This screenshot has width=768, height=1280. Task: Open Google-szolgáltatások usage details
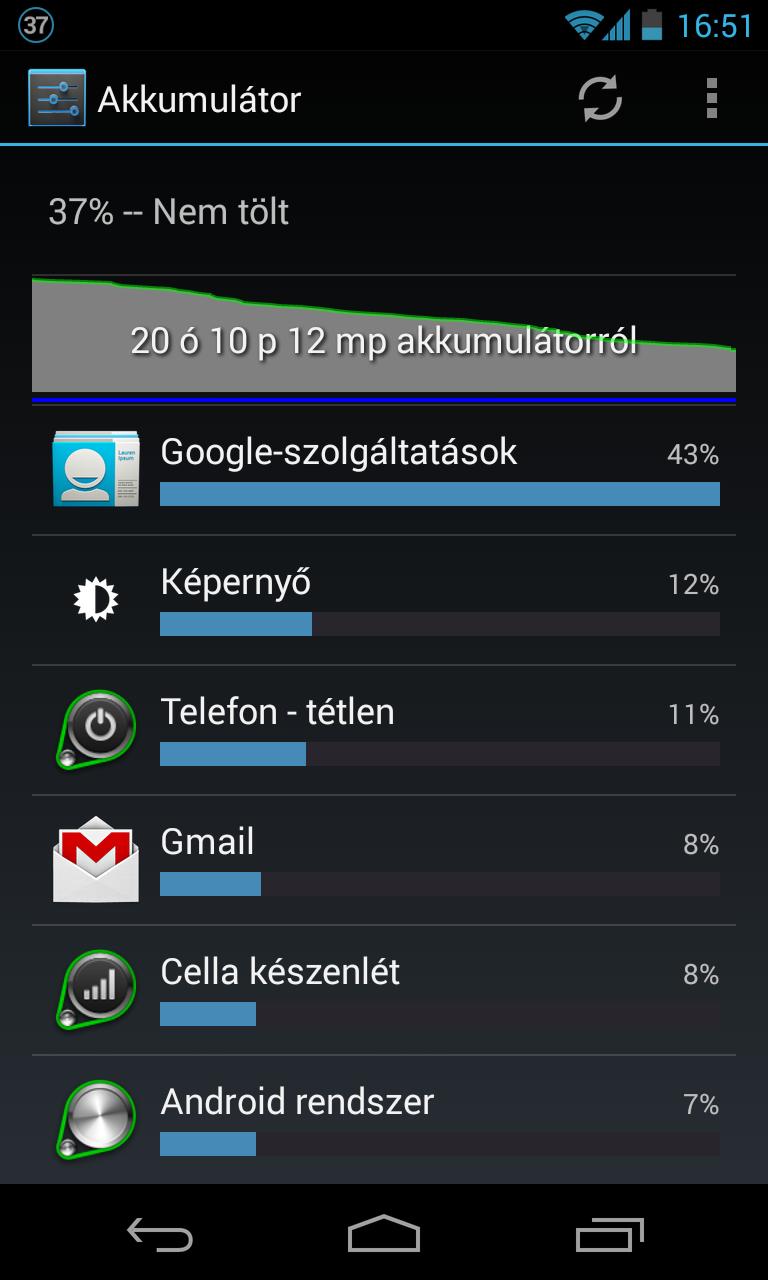point(384,470)
